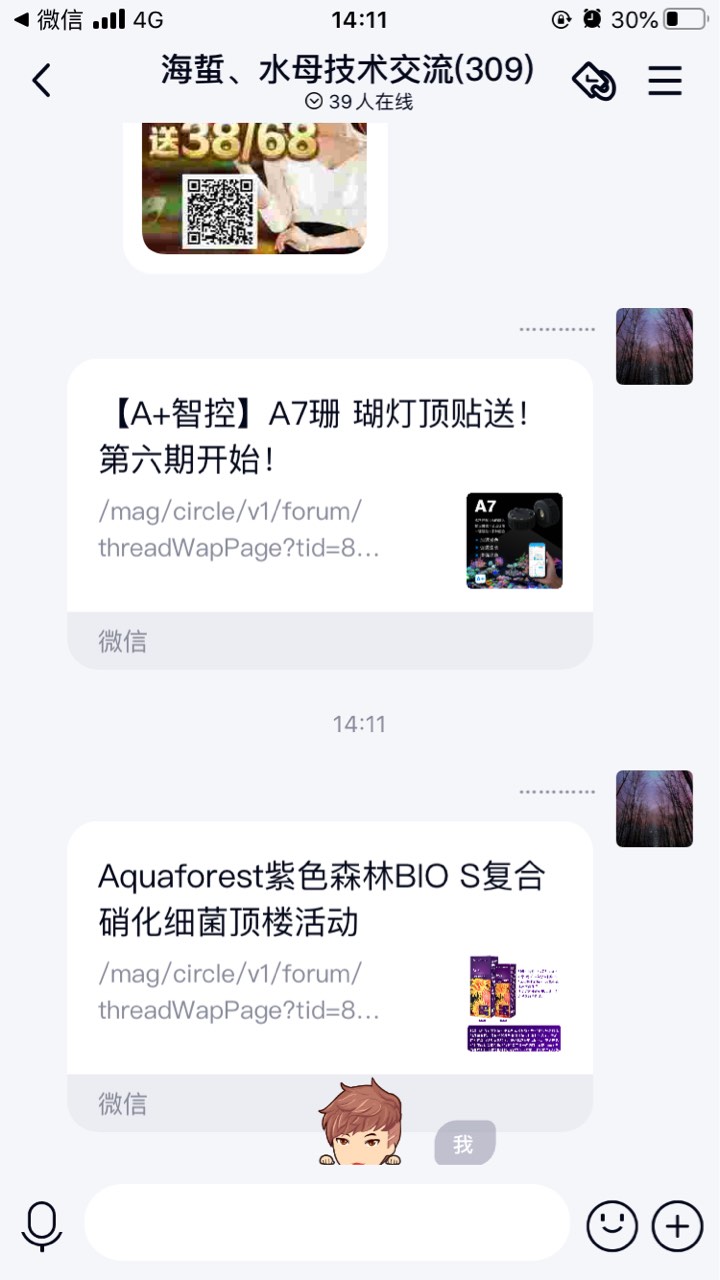This screenshot has width=720, height=1280.
Task: Open the A+智控 A7珊瑚灯 shared link card
Action: (329, 500)
